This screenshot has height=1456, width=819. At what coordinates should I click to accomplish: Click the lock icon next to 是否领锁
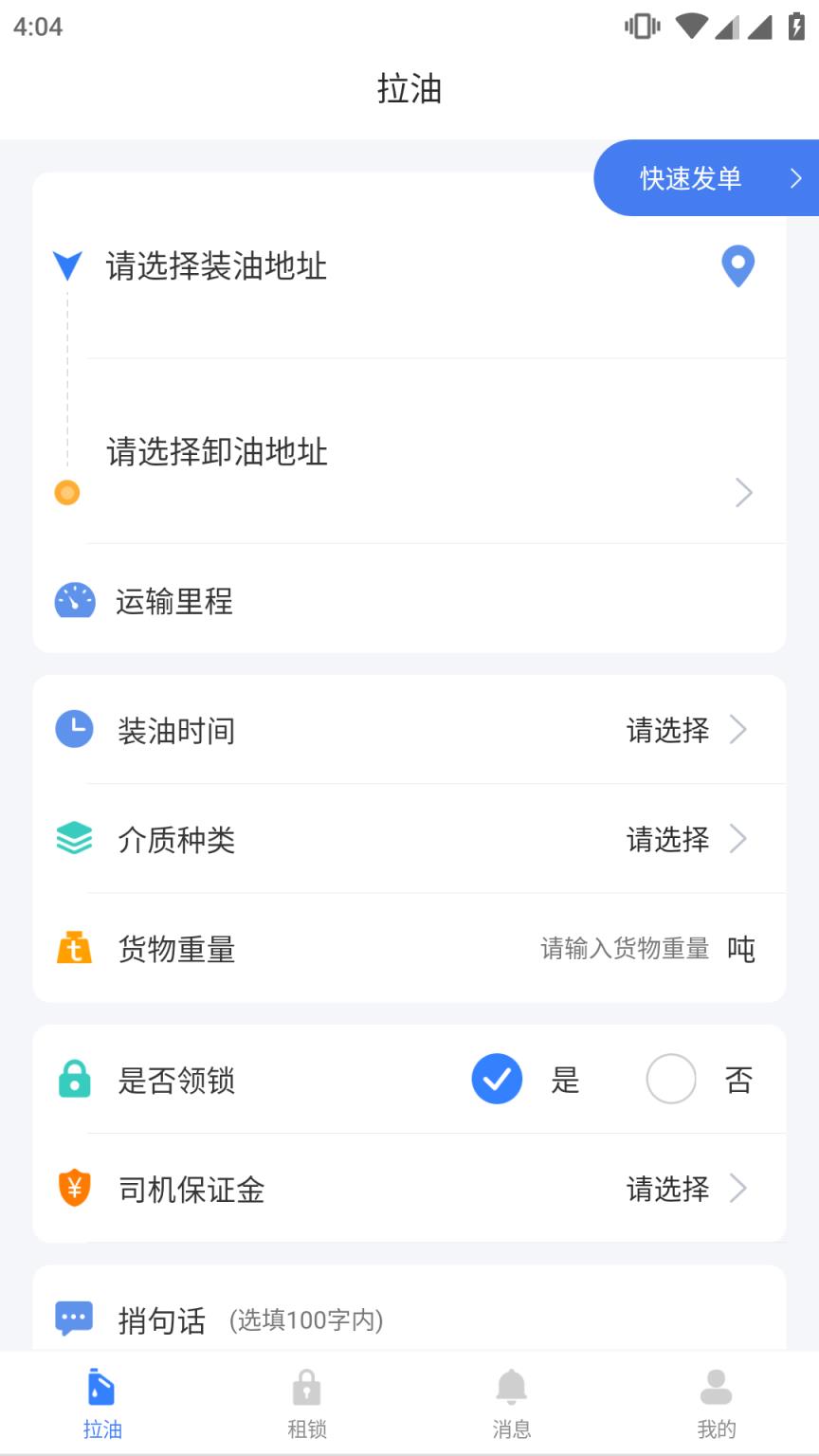click(x=74, y=1079)
